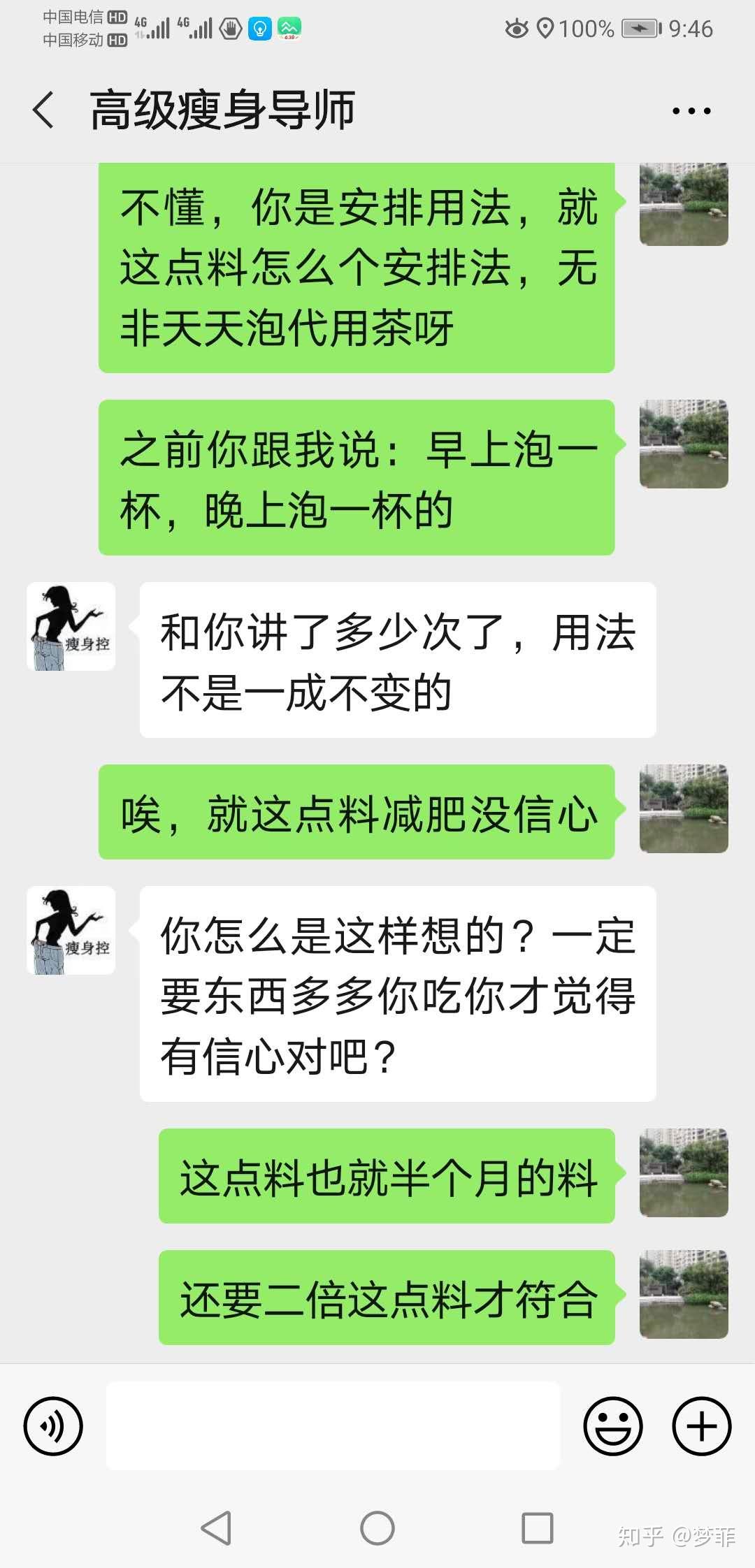Open the three-dot chat info menu
Image resolution: width=755 pixels, height=1568 pixels.
[x=691, y=110]
